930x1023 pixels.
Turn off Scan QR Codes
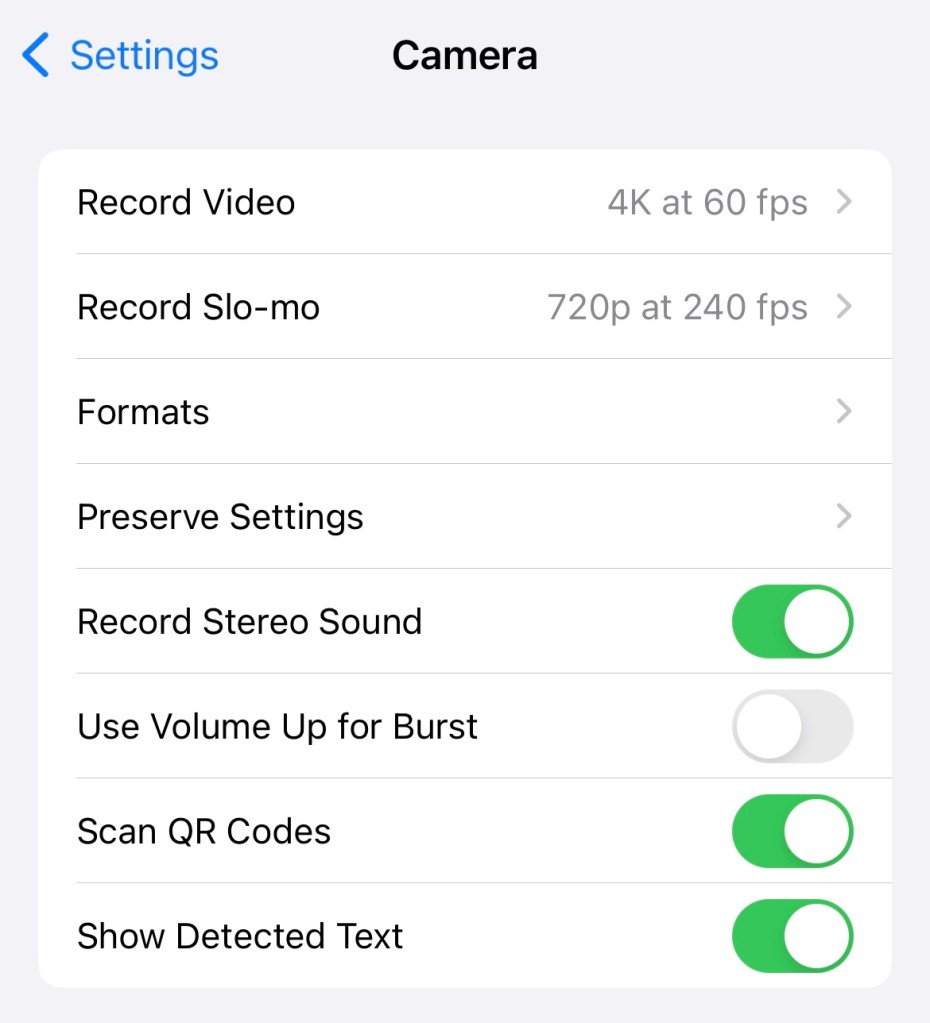coord(792,831)
